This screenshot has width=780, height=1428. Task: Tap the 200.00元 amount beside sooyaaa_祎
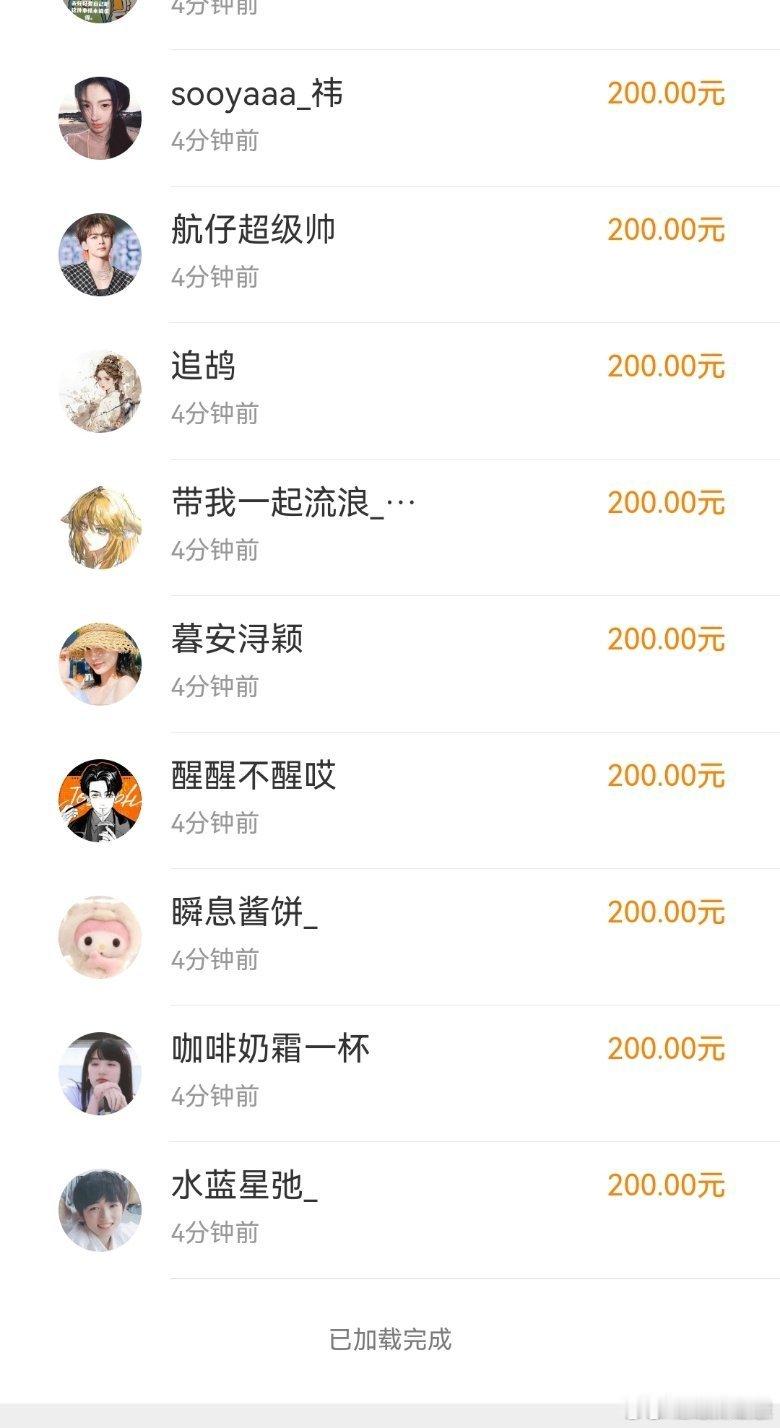tap(667, 93)
